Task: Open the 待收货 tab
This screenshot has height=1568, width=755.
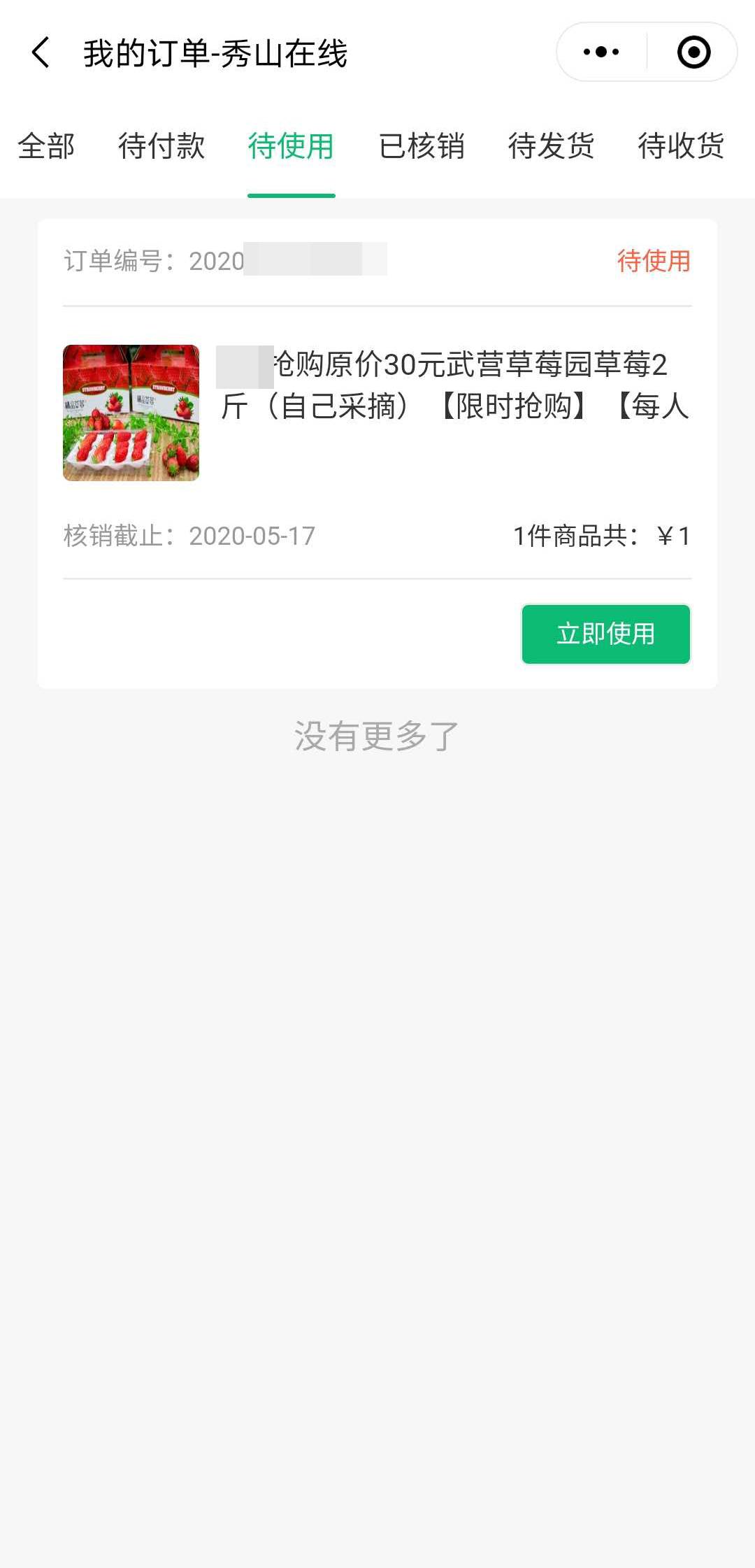Action: [681, 146]
